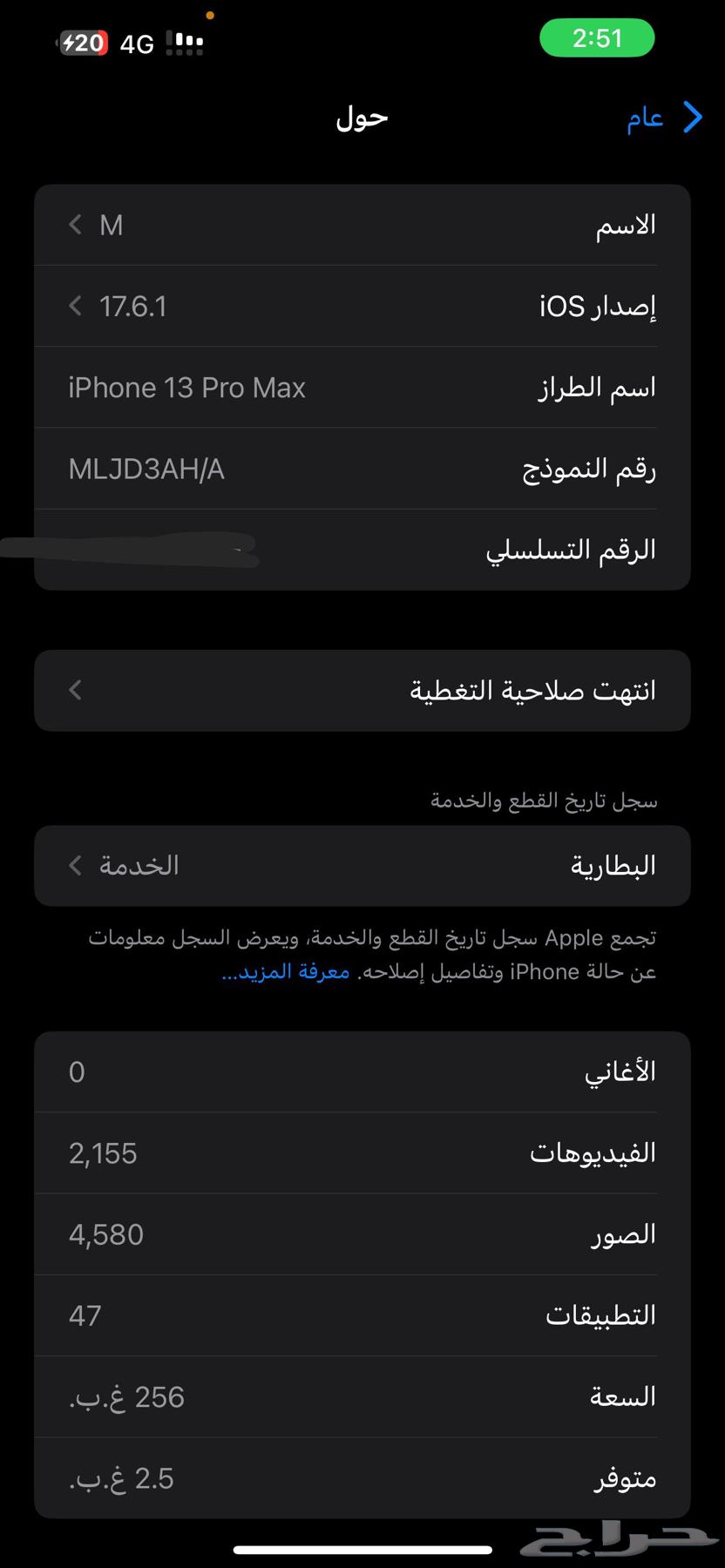Tap the red low battery icon
The height and width of the screenshot is (1568, 725).
(83, 42)
